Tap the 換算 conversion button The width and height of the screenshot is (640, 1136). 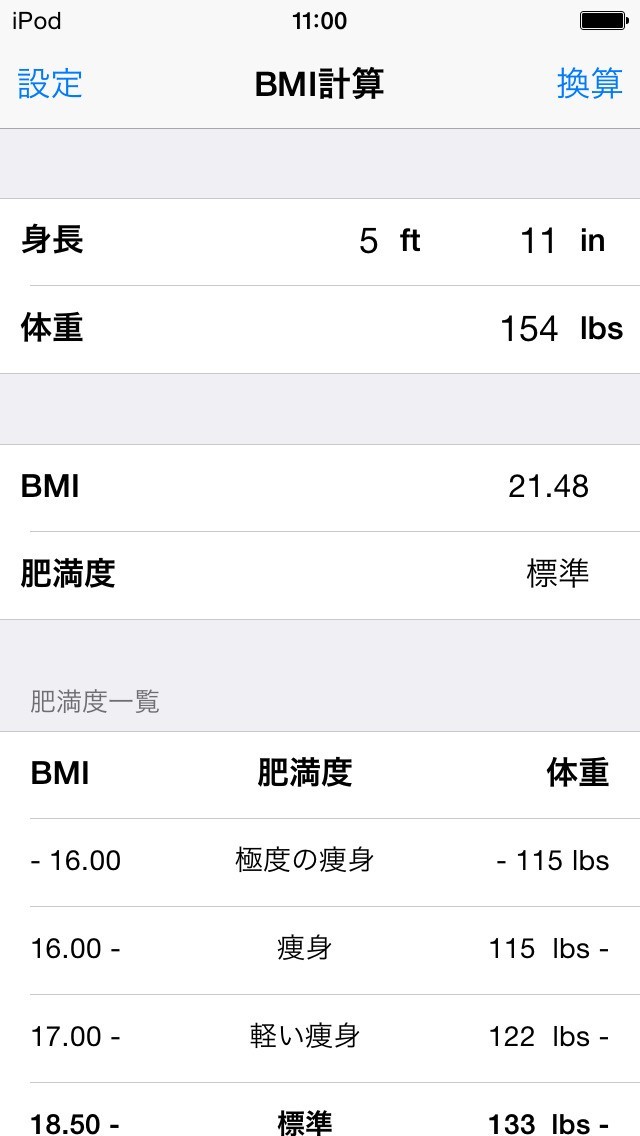(589, 84)
